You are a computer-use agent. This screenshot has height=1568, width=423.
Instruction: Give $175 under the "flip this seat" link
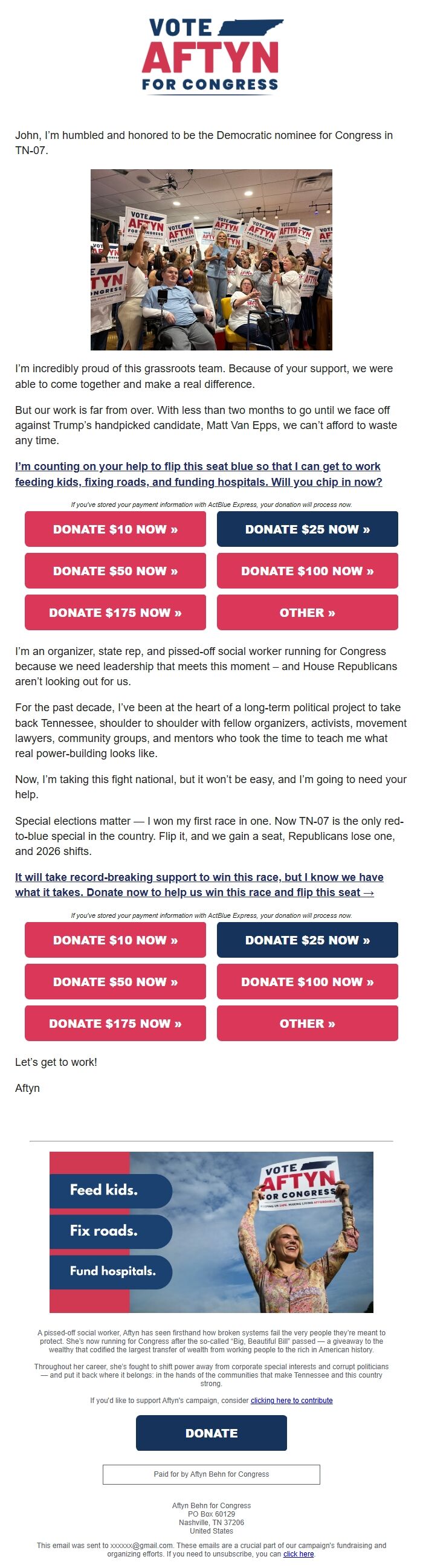pyautogui.click(x=115, y=1023)
